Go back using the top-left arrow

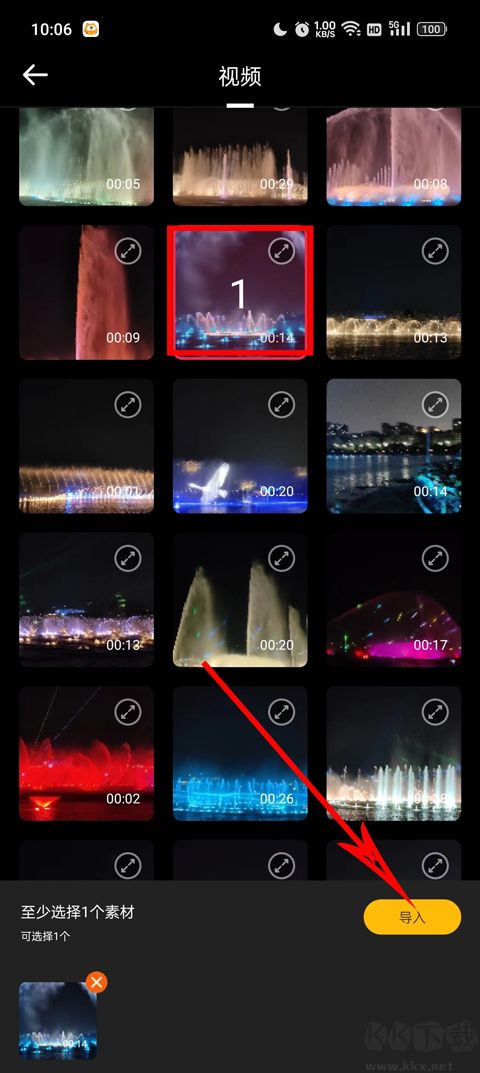point(35,75)
